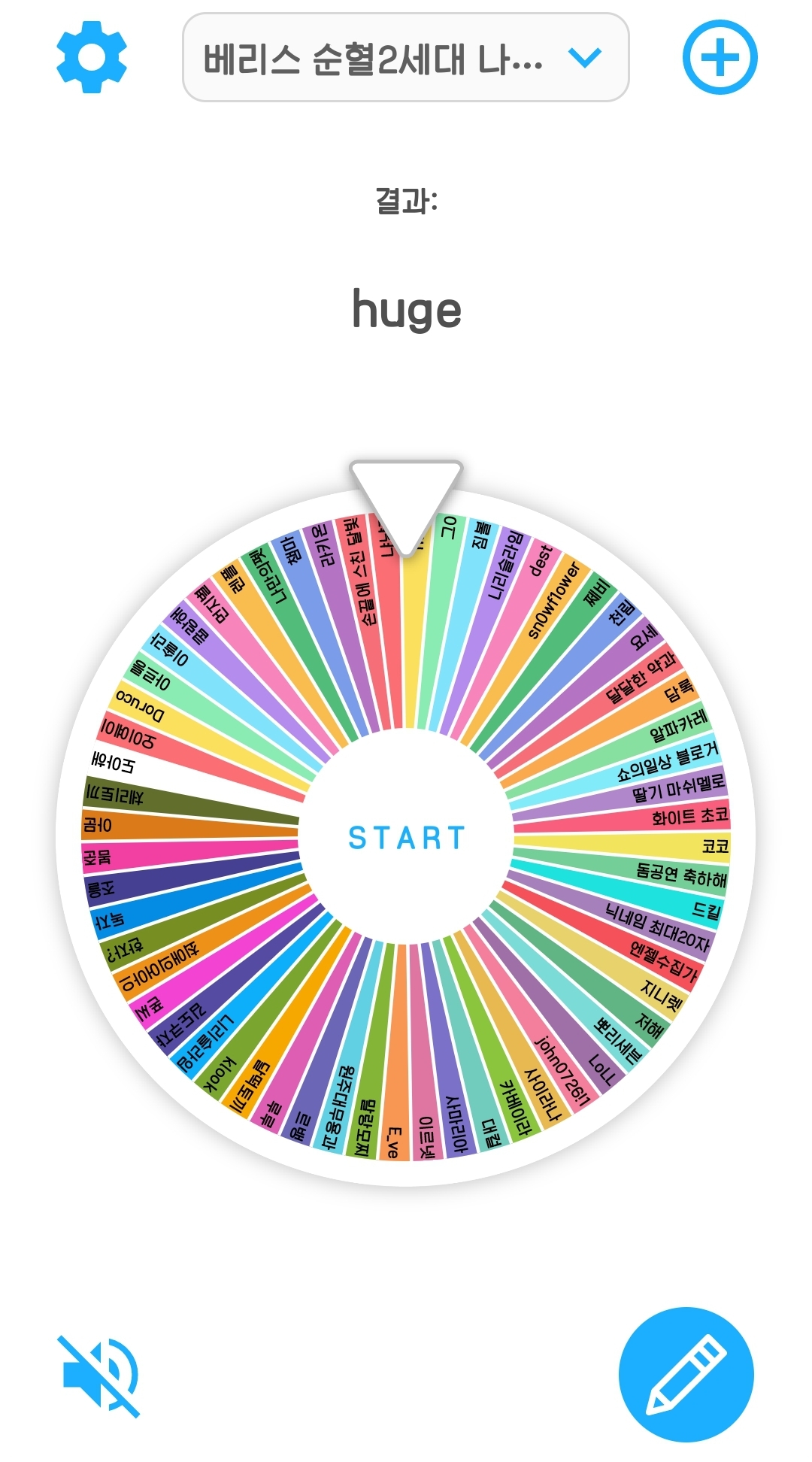812x1462 pixels.
Task: Tap START to spin the wheel
Action: click(407, 837)
